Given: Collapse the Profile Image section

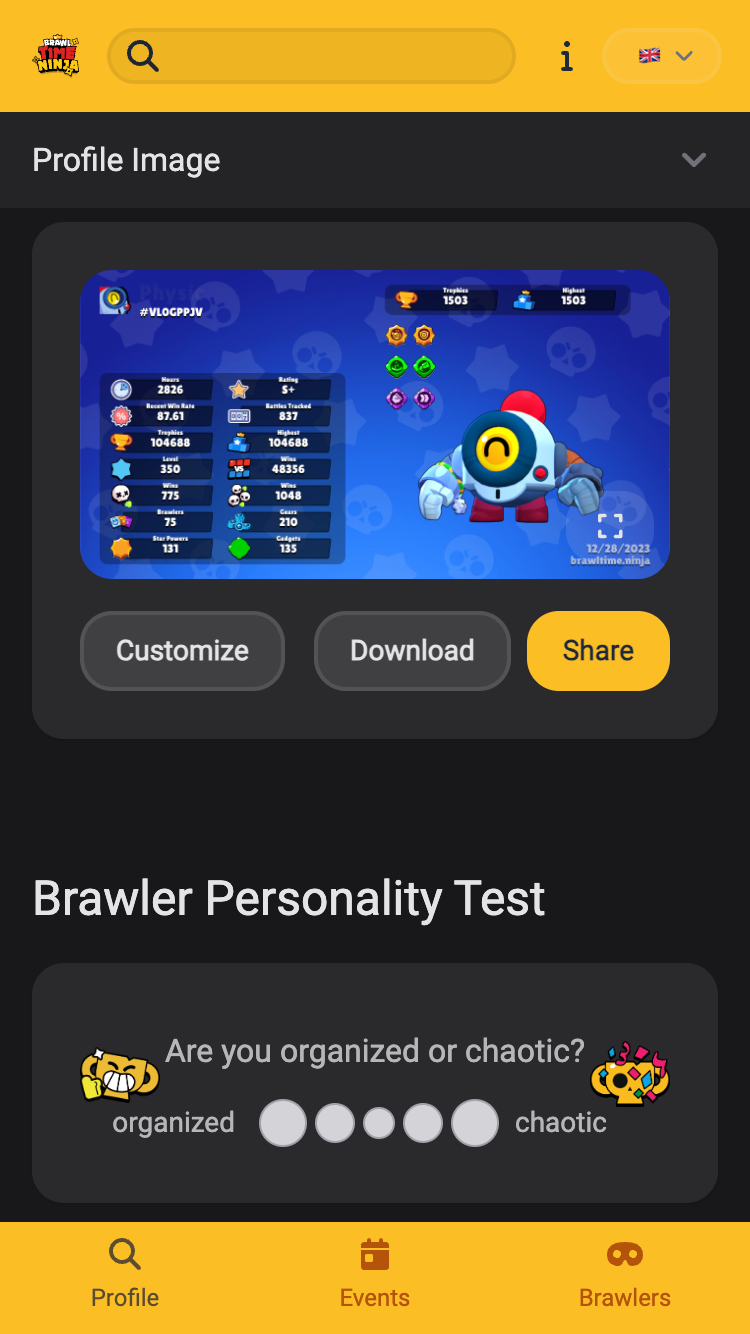Looking at the screenshot, I should pyautogui.click(x=693, y=160).
